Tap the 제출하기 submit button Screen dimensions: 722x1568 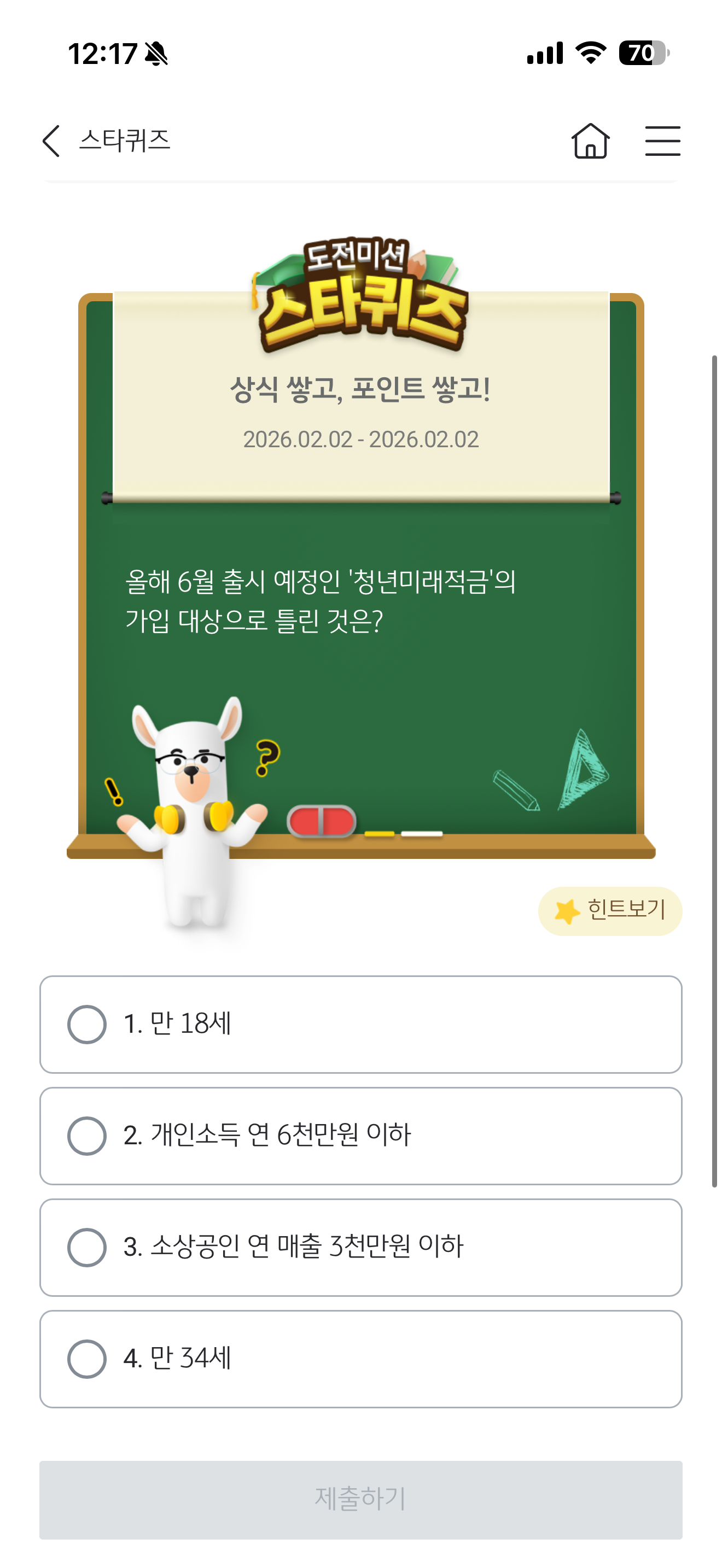click(x=361, y=1500)
